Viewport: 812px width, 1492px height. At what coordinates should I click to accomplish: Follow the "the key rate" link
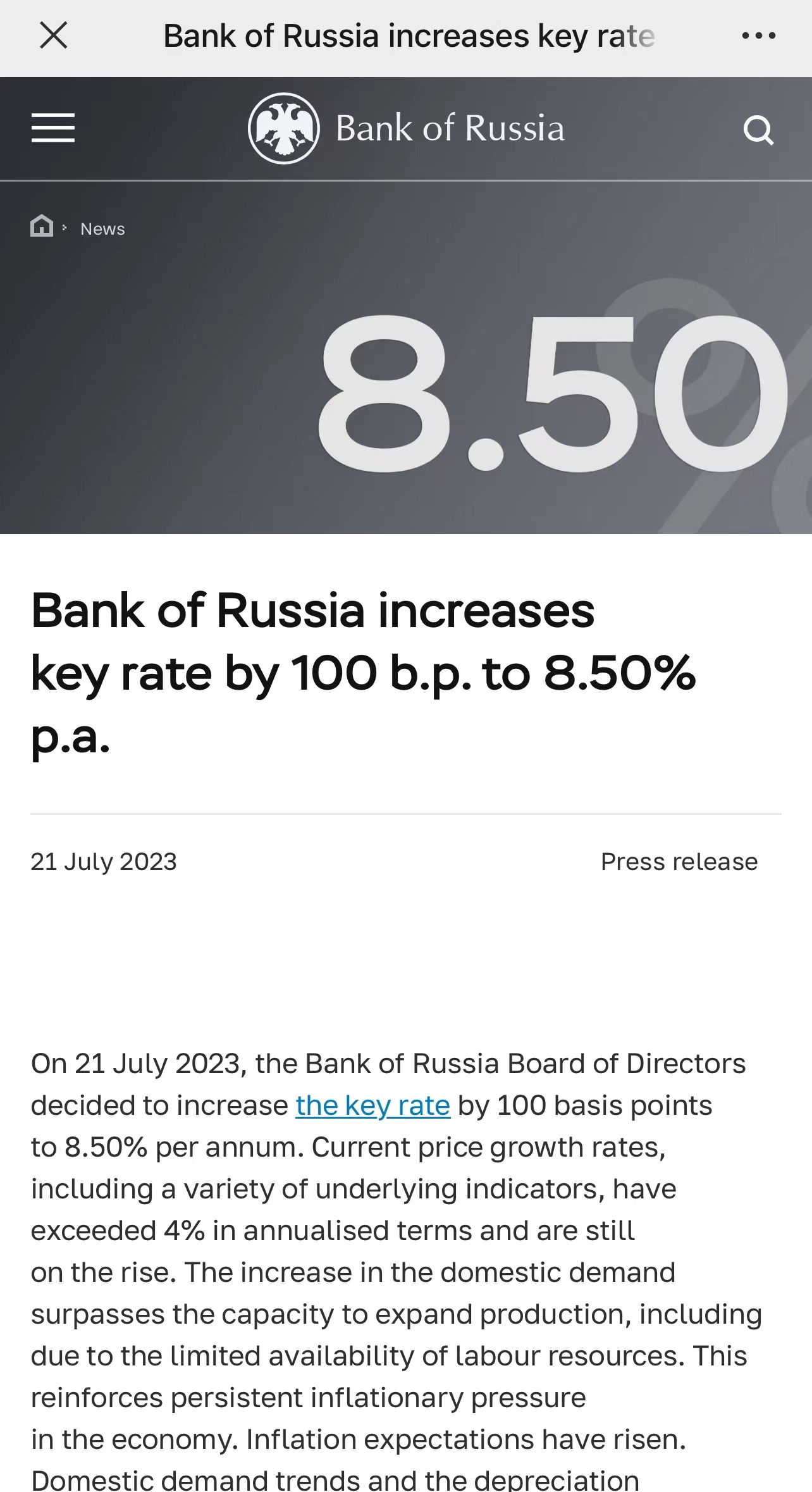372,1105
